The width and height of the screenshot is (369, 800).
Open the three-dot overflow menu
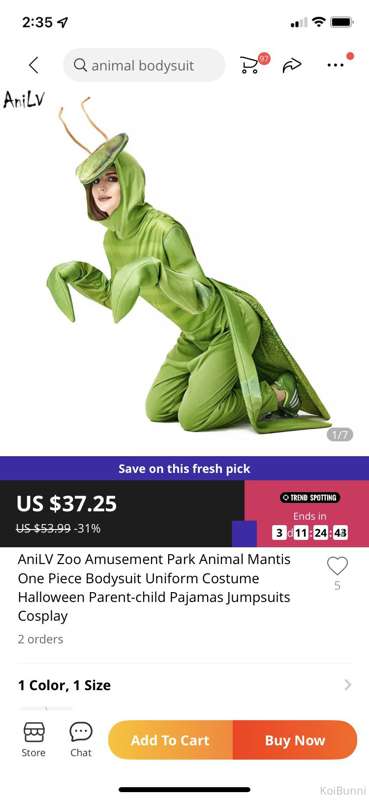coord(335,65)
